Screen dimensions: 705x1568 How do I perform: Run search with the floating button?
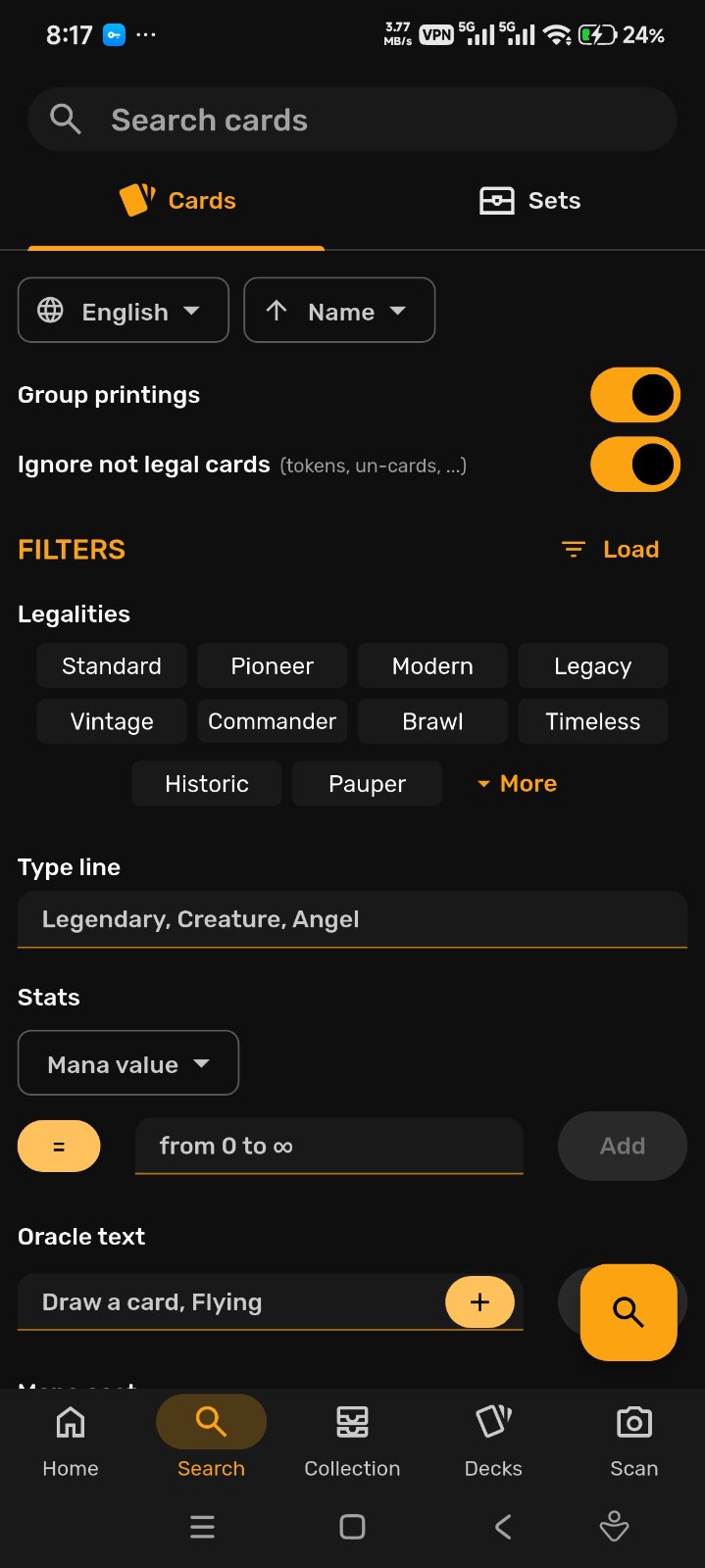(629, 1312)
